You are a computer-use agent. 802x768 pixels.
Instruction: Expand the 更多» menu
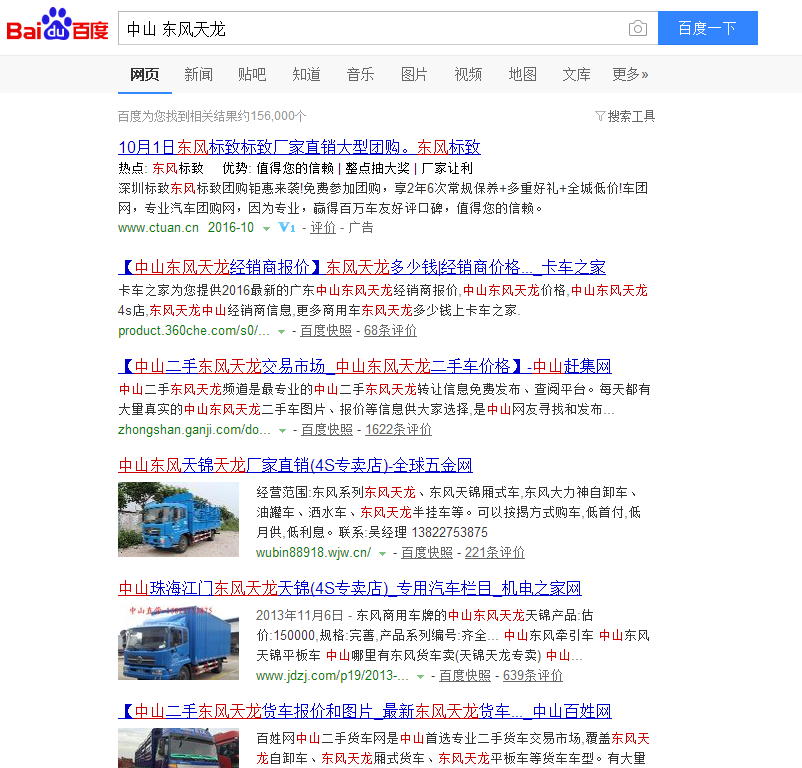click(x=630, y=74)
